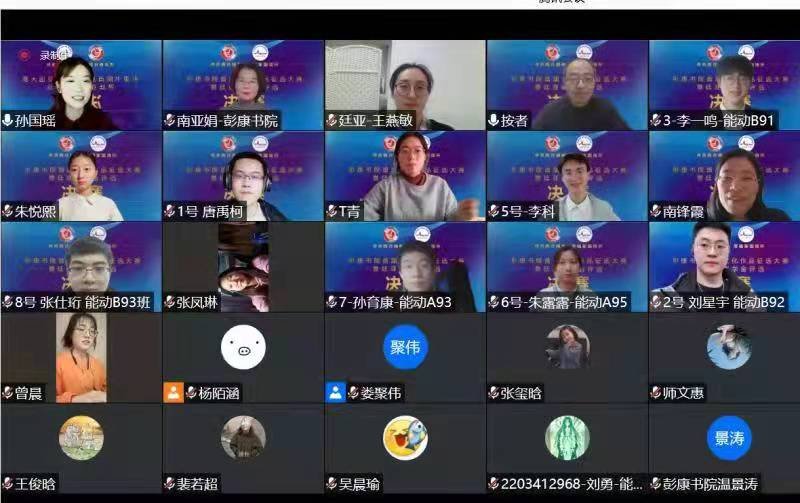The image size is (800, 503).
Task: Open 杨陌涵's avatar tile
Action: [243, 348]
